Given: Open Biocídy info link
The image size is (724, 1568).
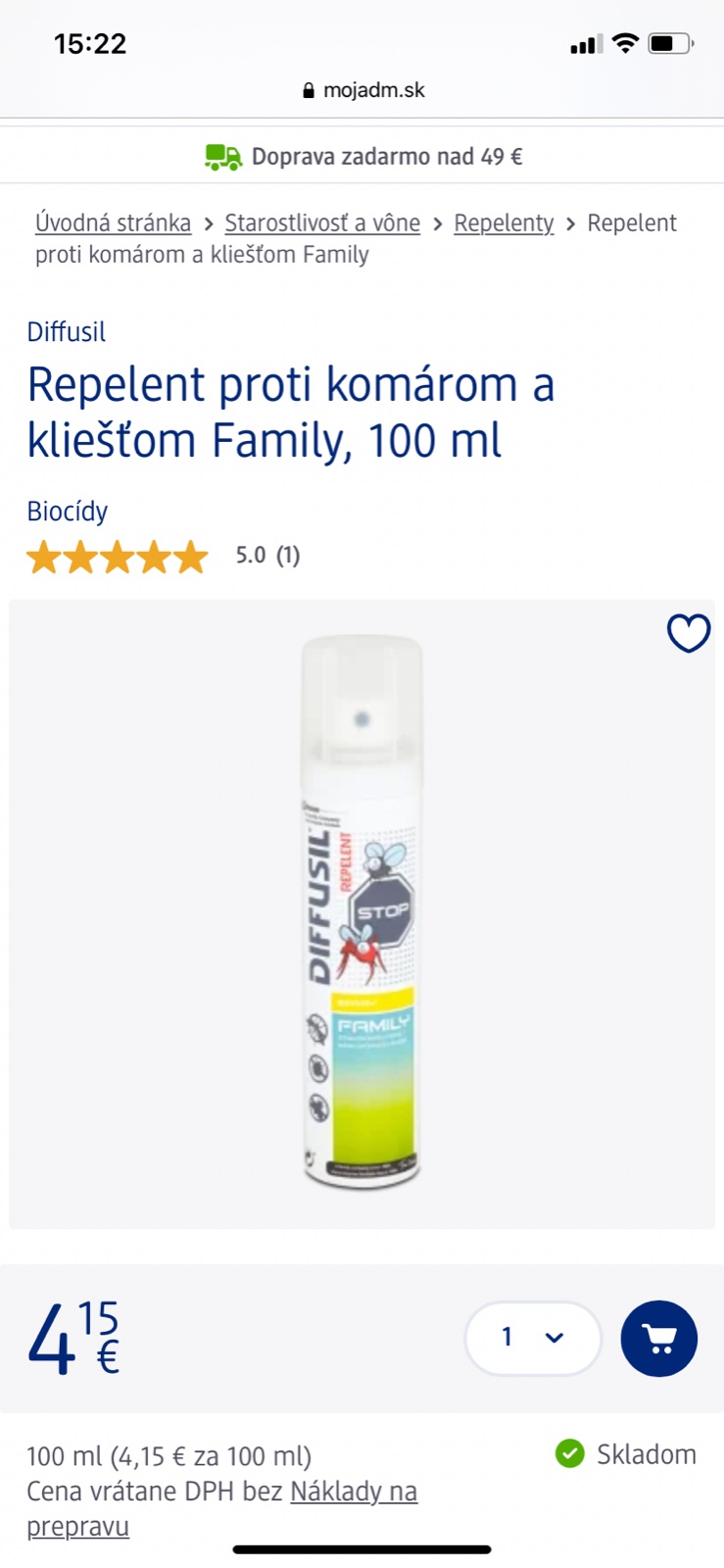Looking at the screenshot, I should pyautogui.click(x=67, y=512).
